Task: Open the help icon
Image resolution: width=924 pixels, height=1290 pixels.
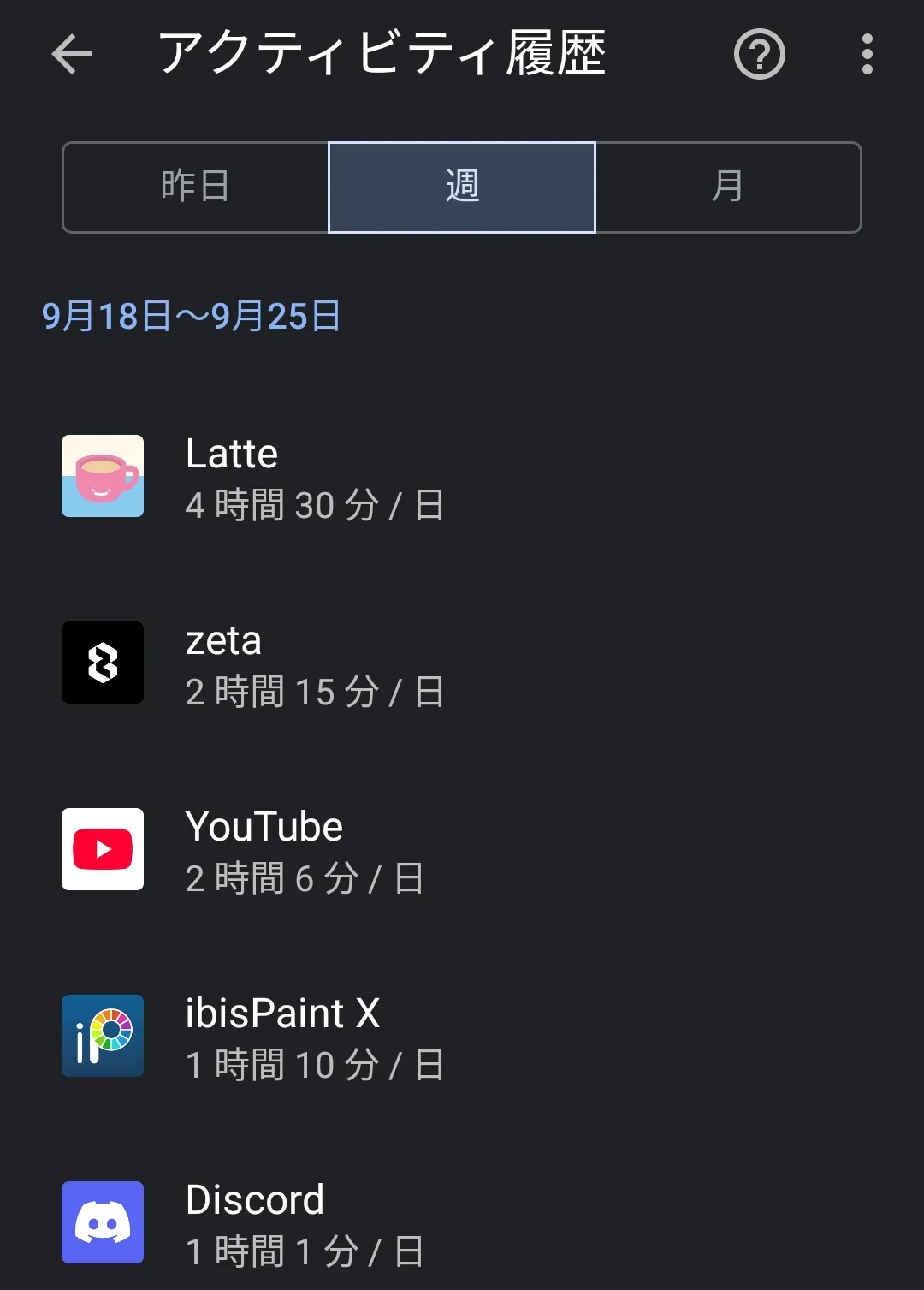Action: (759, 55)
